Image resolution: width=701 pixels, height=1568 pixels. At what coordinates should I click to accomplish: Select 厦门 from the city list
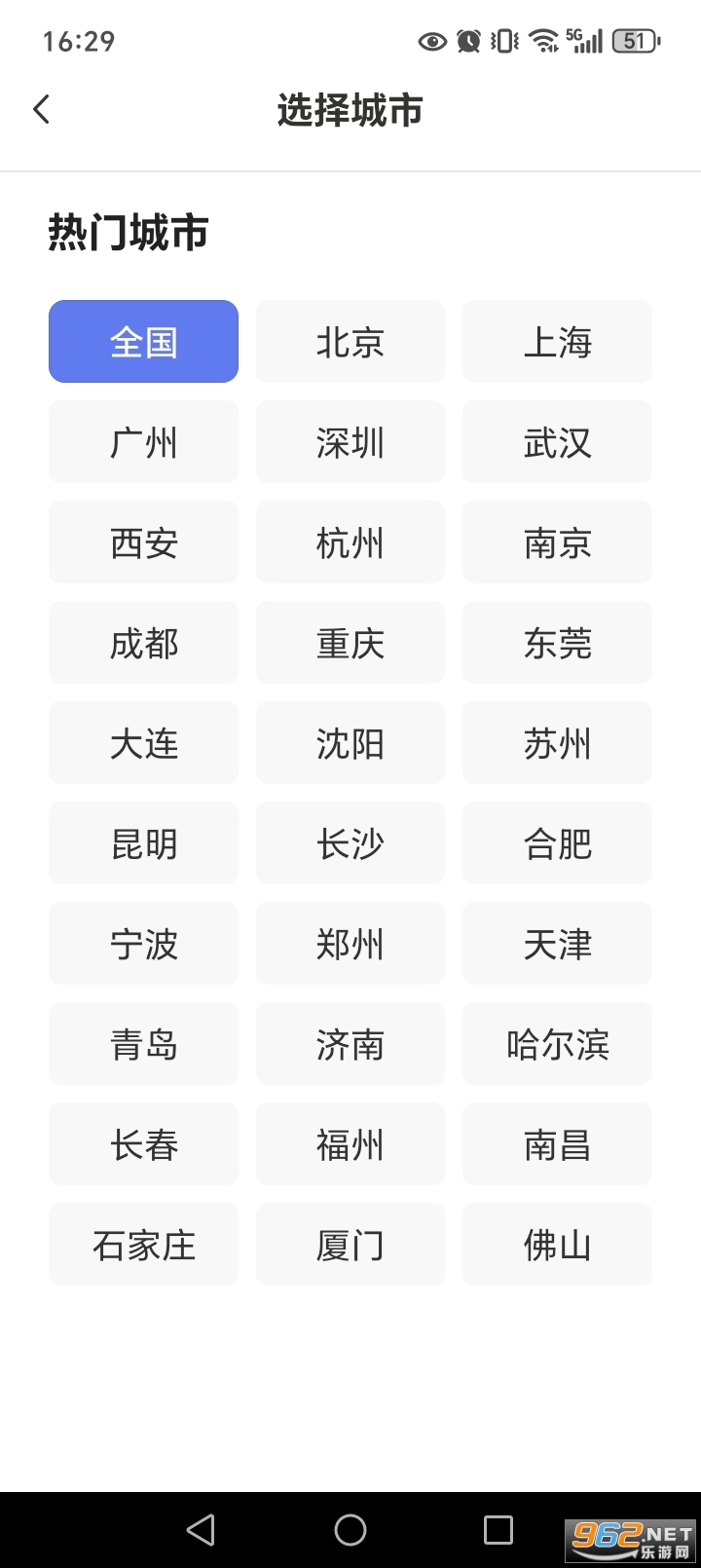(350, 1244)
